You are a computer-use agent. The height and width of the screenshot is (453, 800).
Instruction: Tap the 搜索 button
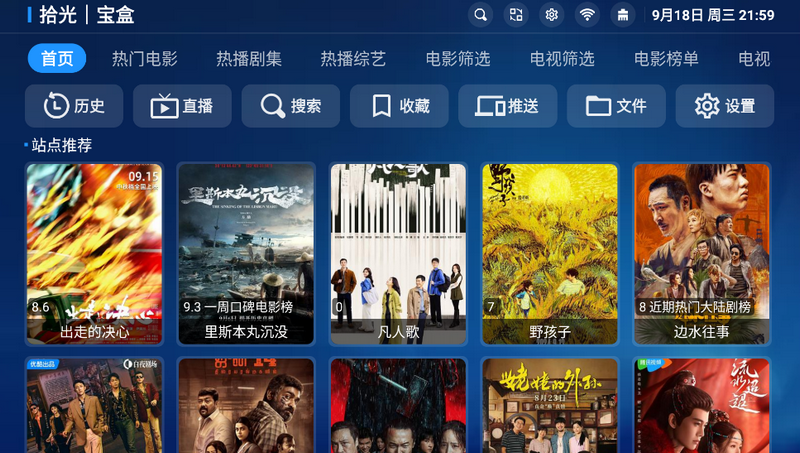pyautogui.click(x=290, y=106)
